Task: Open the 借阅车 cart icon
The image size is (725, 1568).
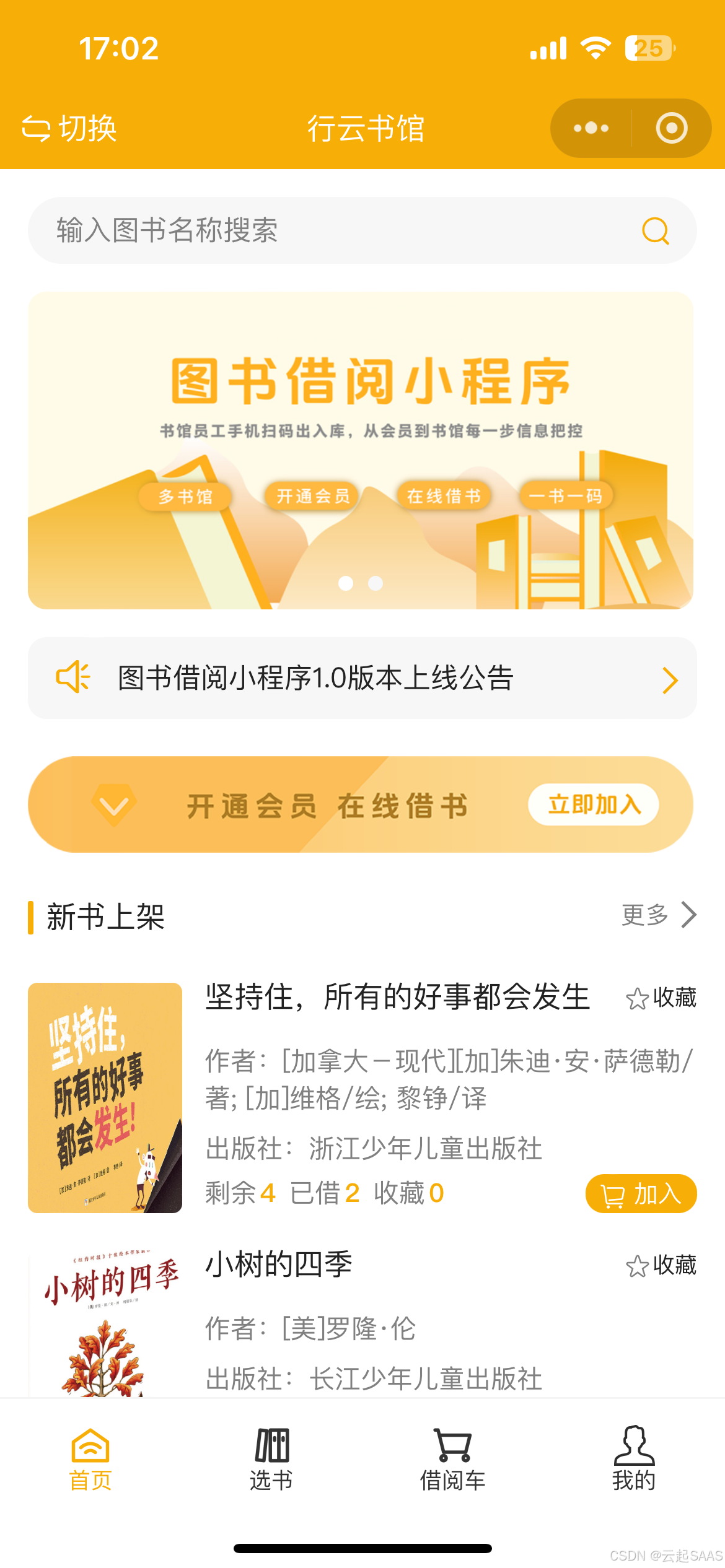Action: tap(453, 1446)
